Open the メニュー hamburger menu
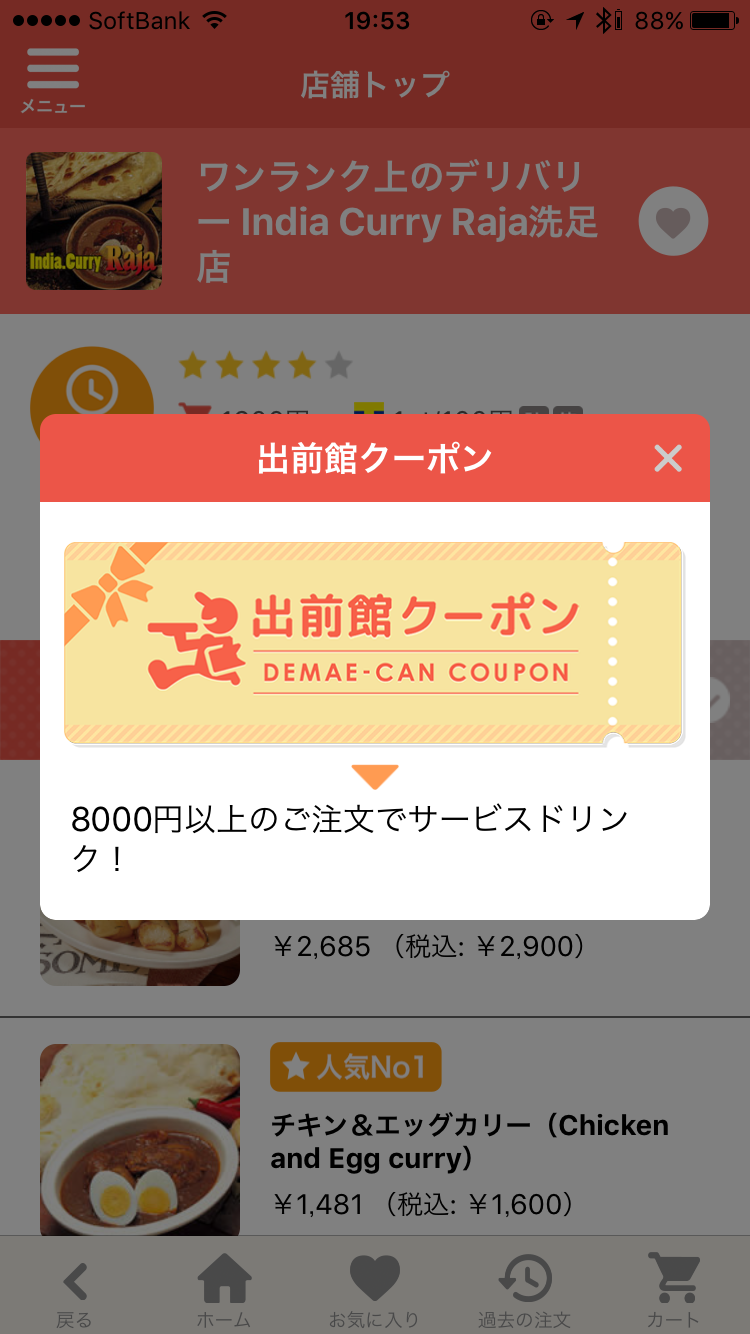The height and width of the screenshot is (1334, 750). [x=53, y=78]
